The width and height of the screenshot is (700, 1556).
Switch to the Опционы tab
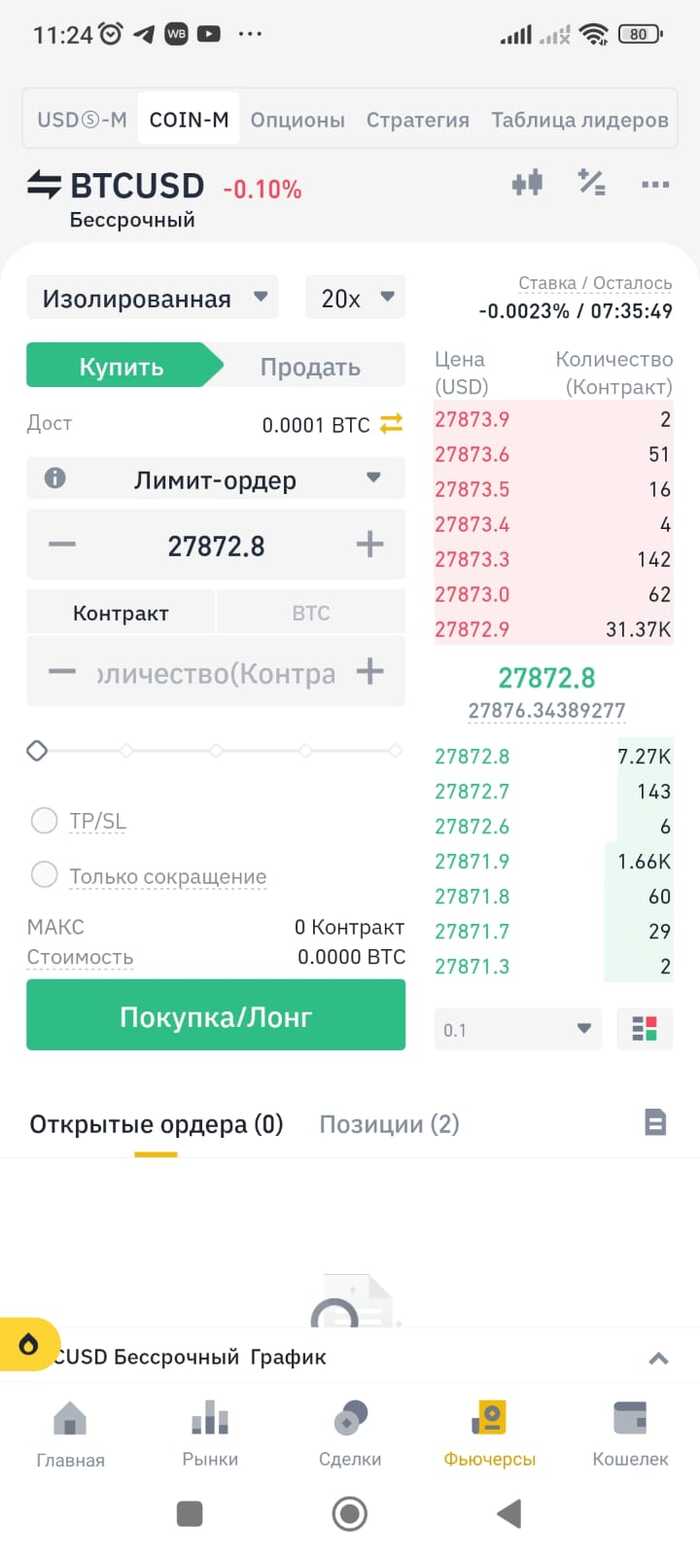(297, 120)
